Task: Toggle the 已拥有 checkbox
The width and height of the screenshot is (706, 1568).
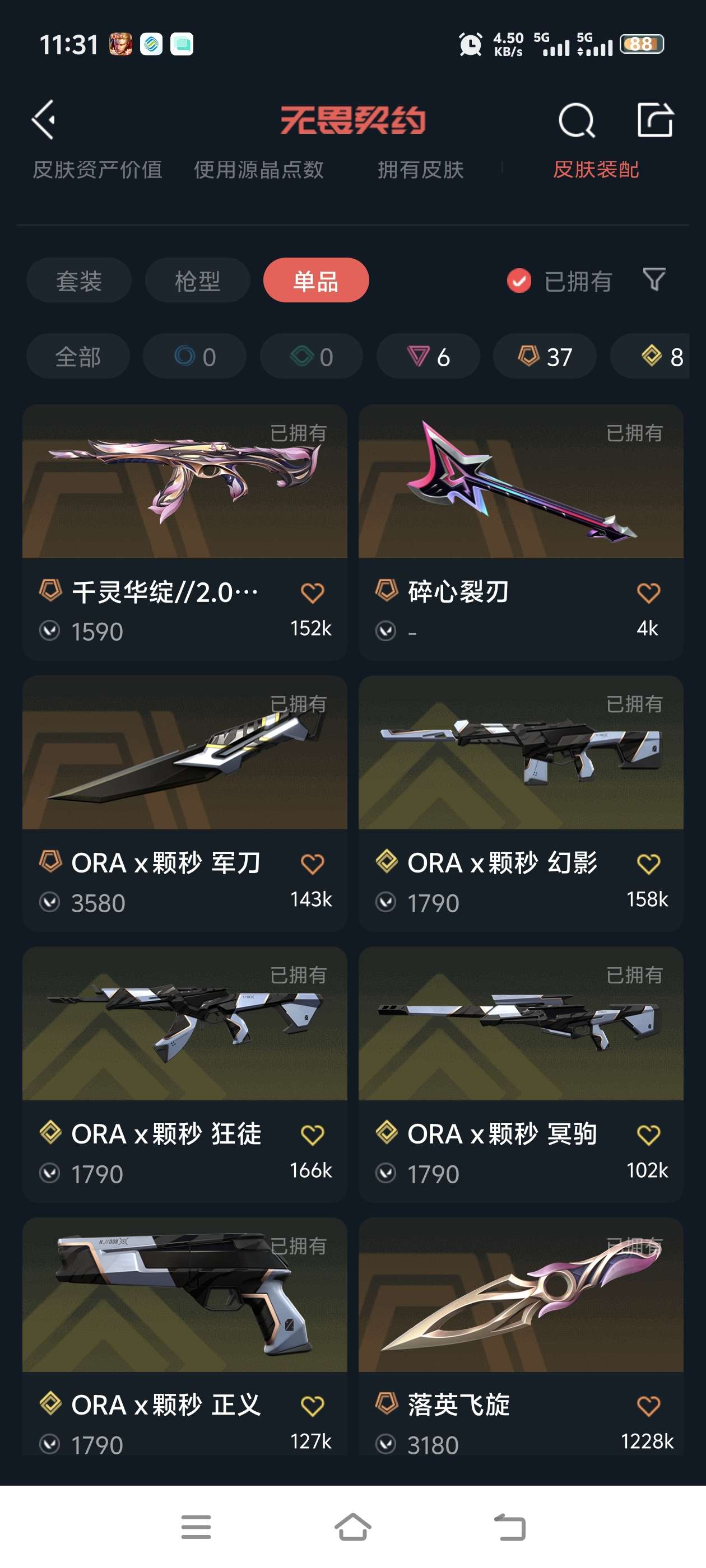Action: 519,281
